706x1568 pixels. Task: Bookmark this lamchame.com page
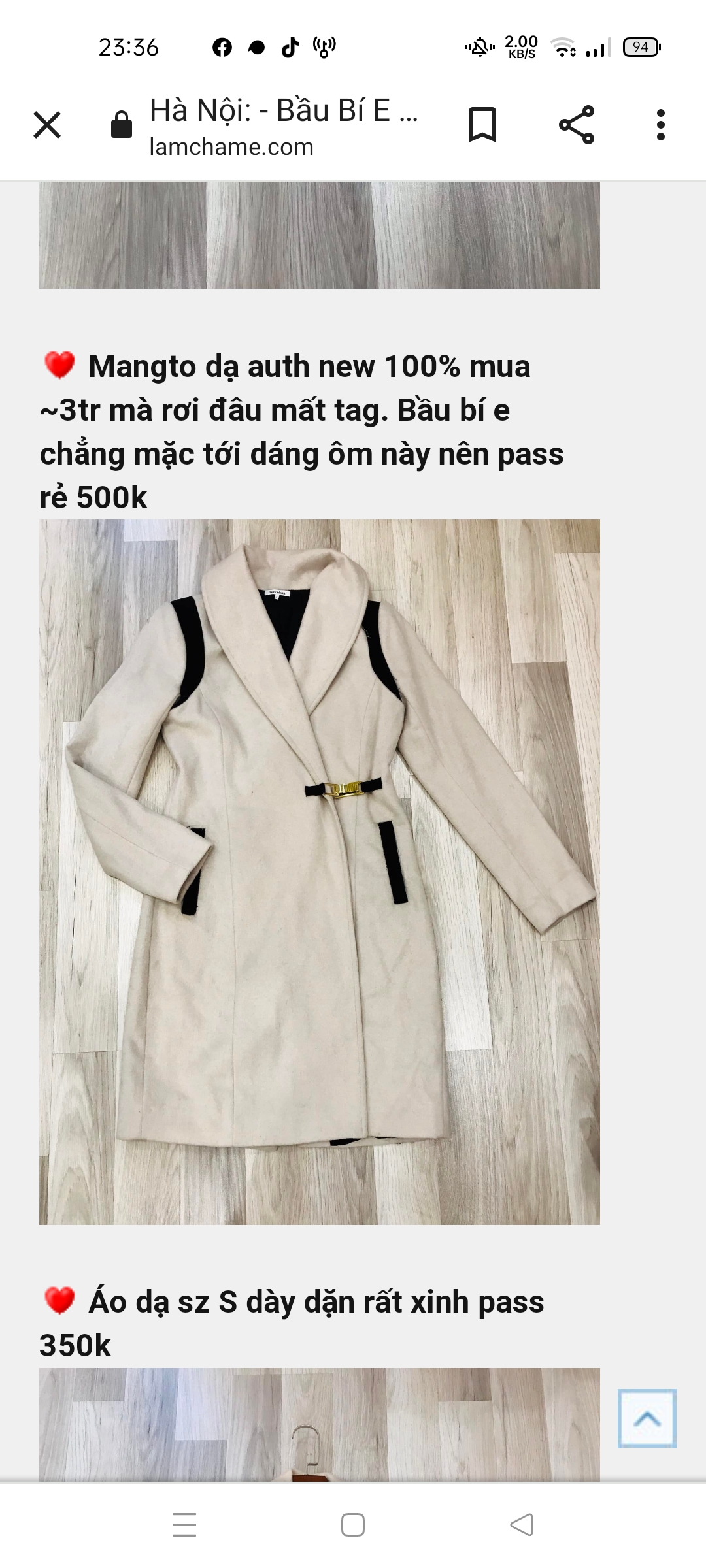pos(482,125)
